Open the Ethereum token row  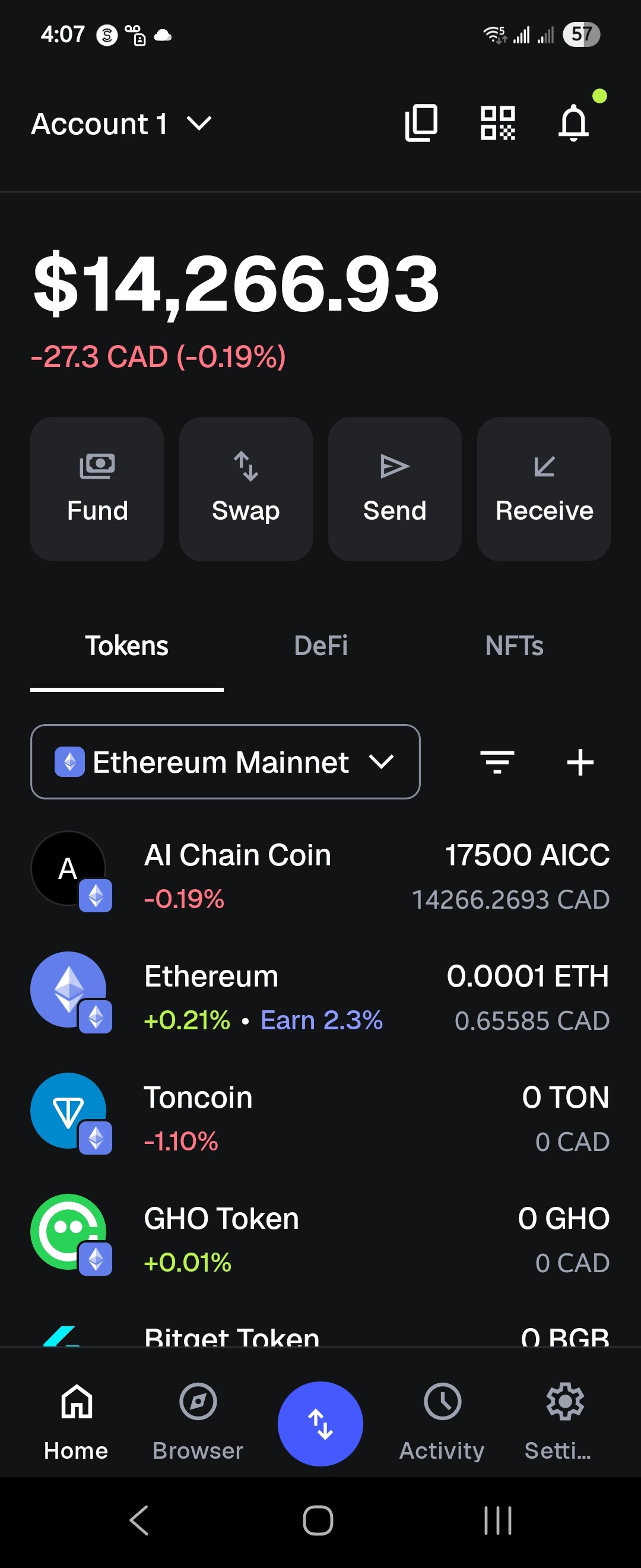tap(320, 997)
